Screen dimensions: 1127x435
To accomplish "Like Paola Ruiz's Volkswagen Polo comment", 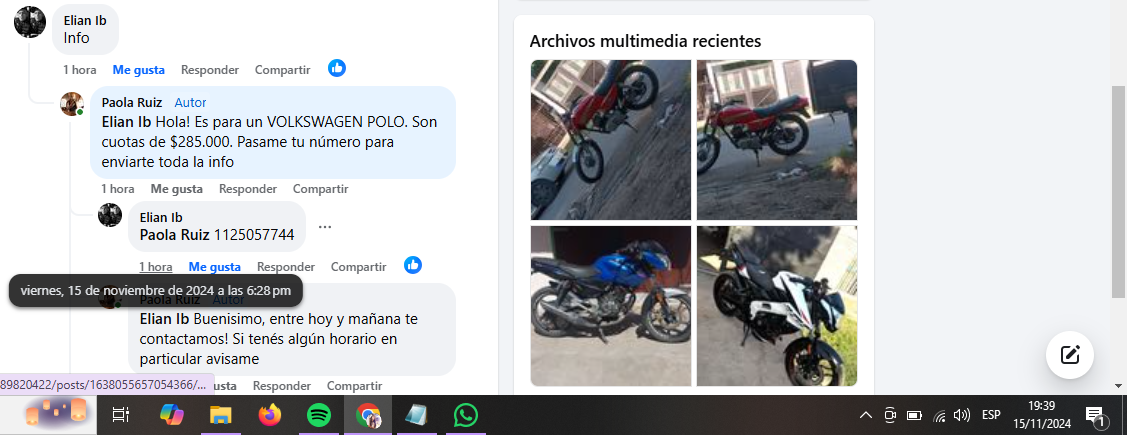I will (176, 189).
